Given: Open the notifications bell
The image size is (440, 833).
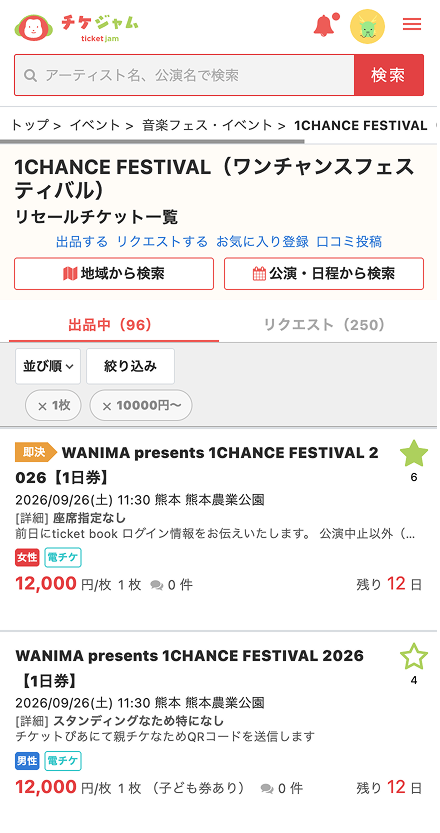Looking at the screenshot, I should pos(326,25).
